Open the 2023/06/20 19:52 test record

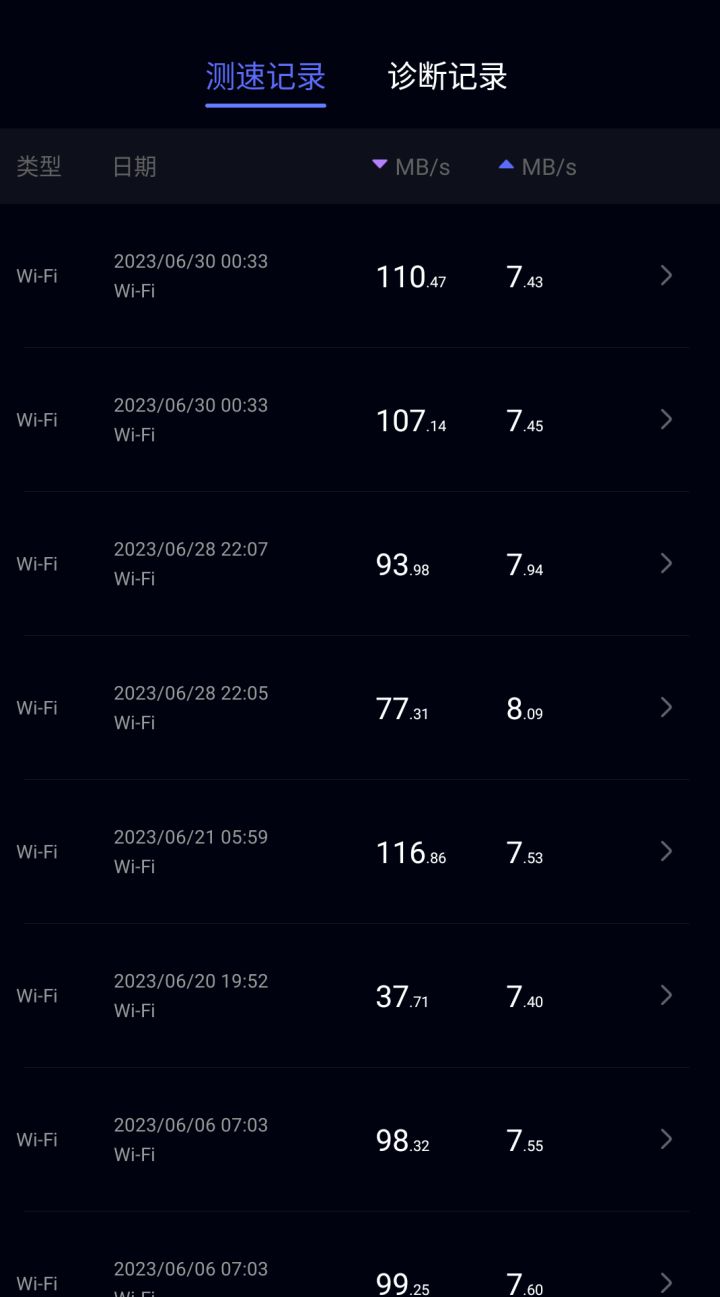[360, 996]
